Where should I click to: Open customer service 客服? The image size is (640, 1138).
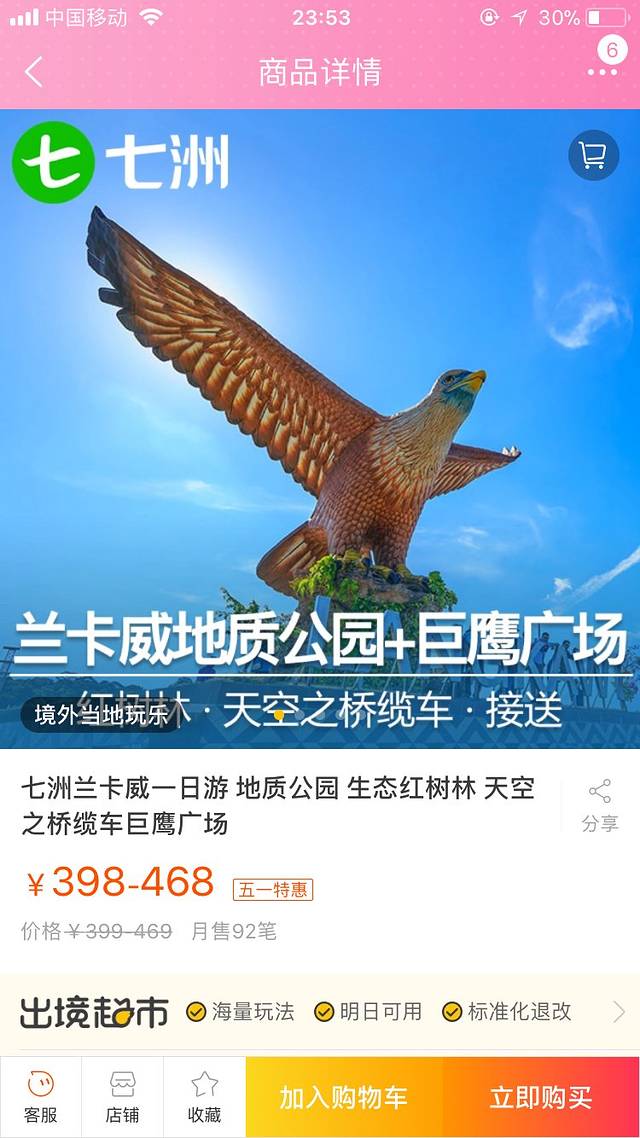point(40,1097)
